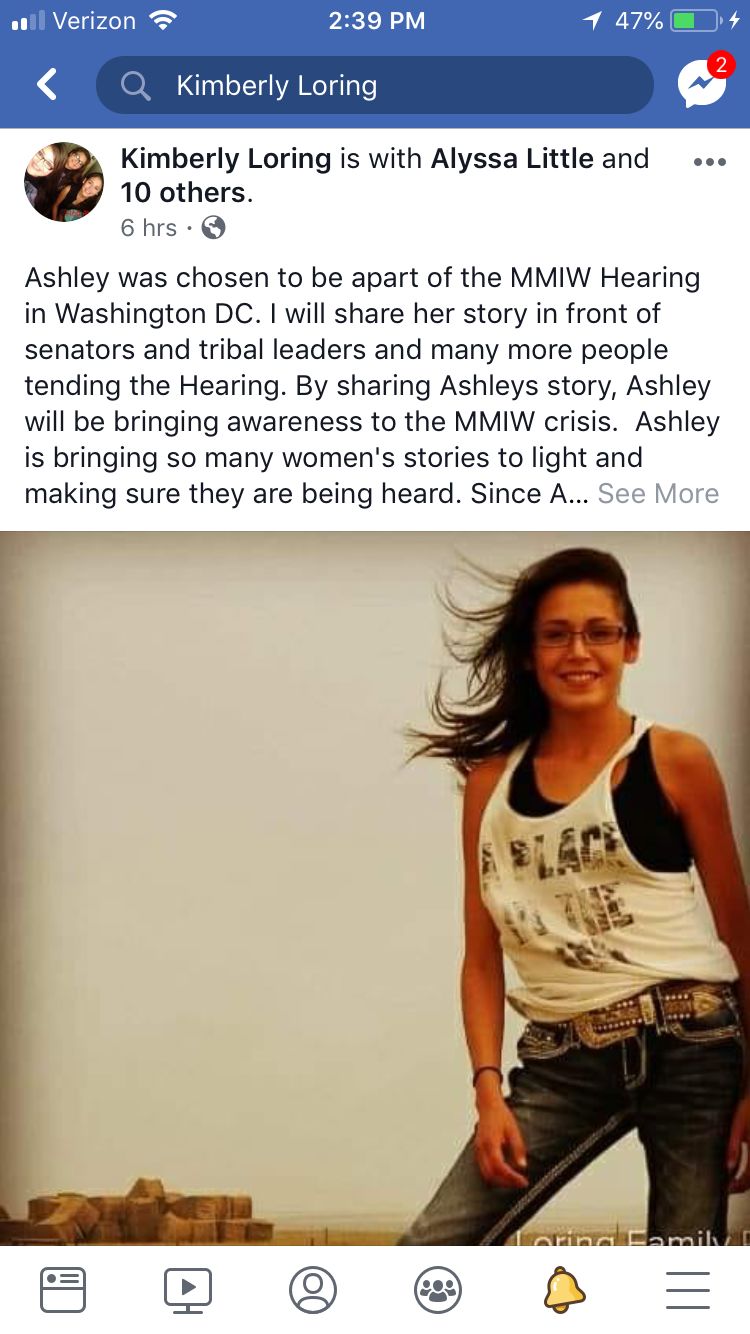The image size is (750, 1334).
Task: Switch to the Profile tab
Action: 313,1289
